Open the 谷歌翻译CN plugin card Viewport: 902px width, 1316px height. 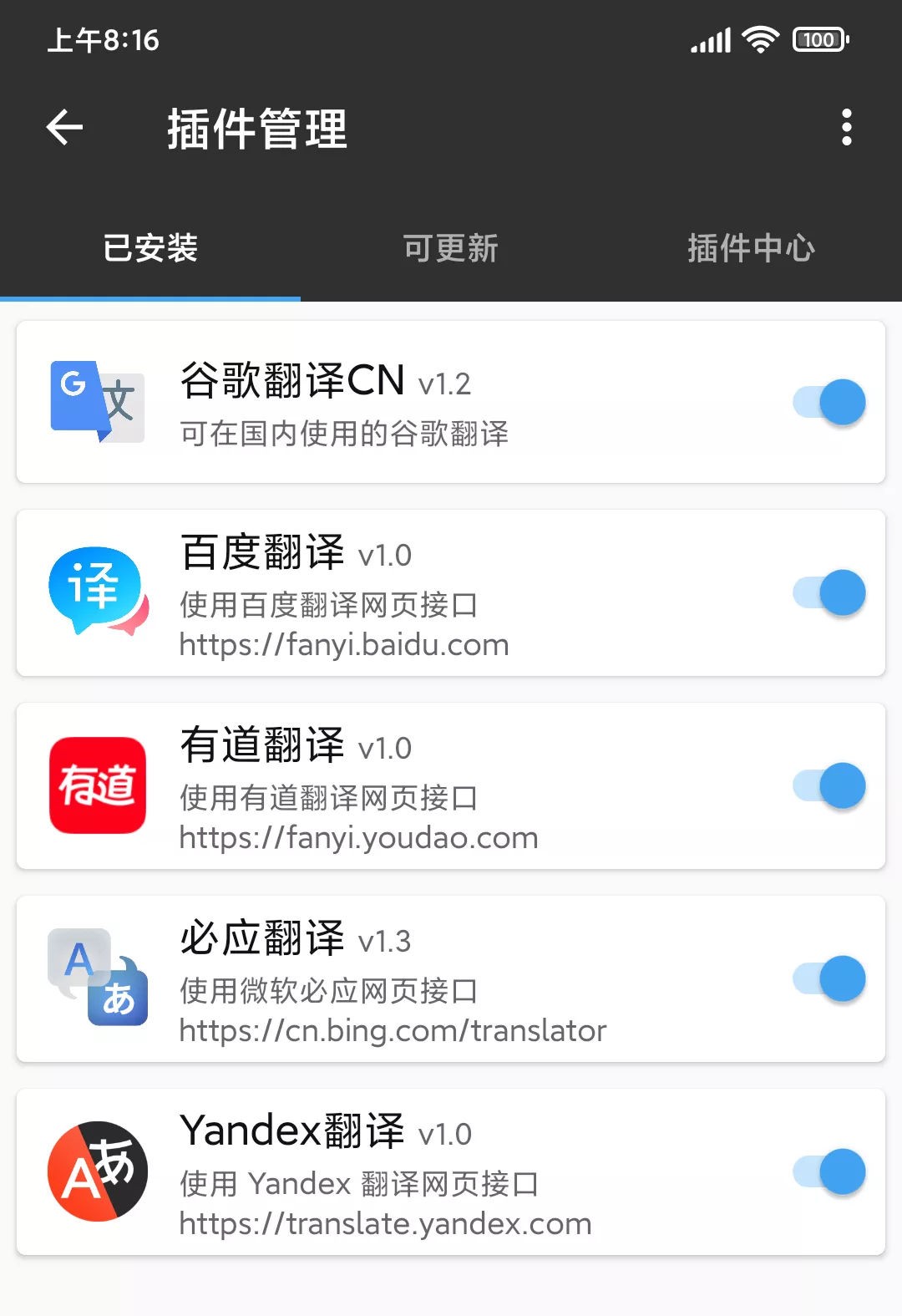pos(418,403)
